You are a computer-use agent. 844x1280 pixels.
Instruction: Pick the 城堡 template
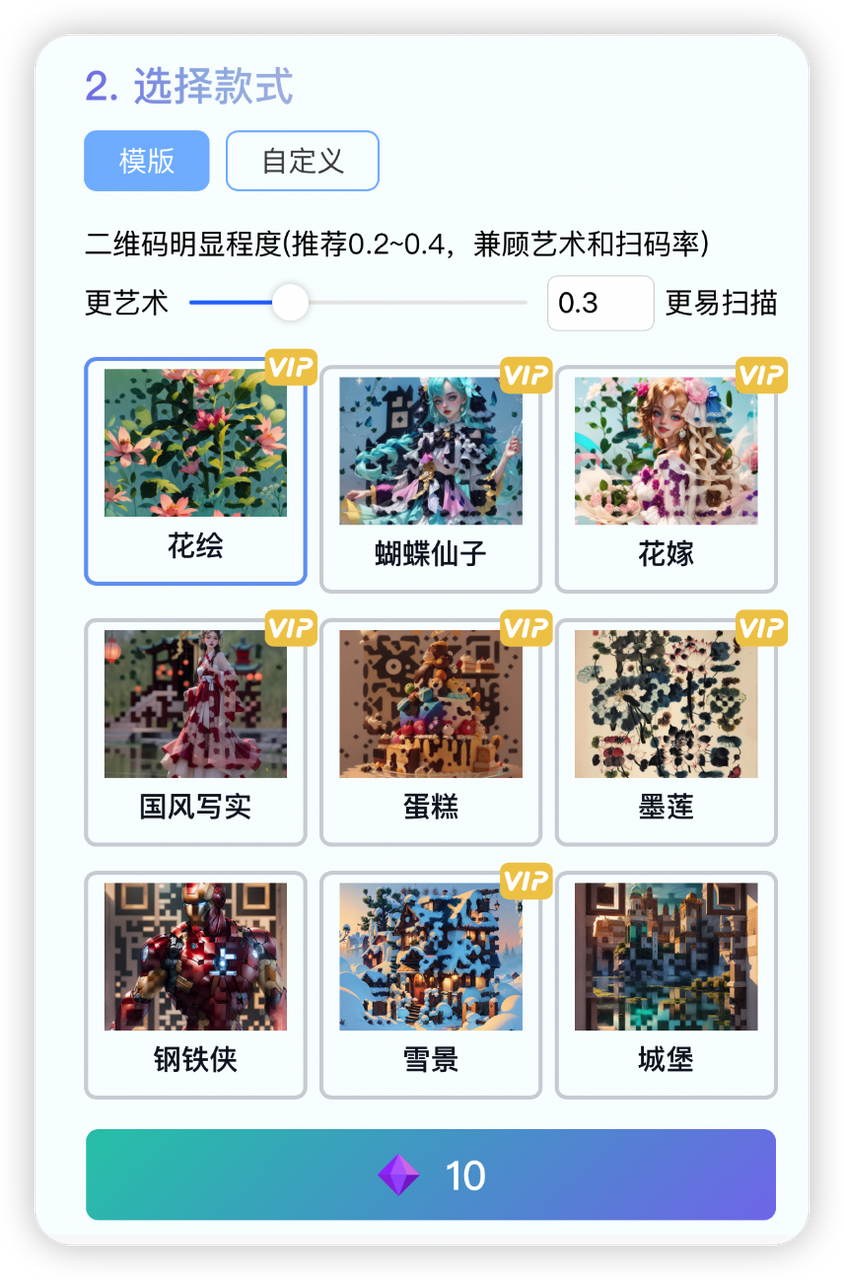(666, 984)
